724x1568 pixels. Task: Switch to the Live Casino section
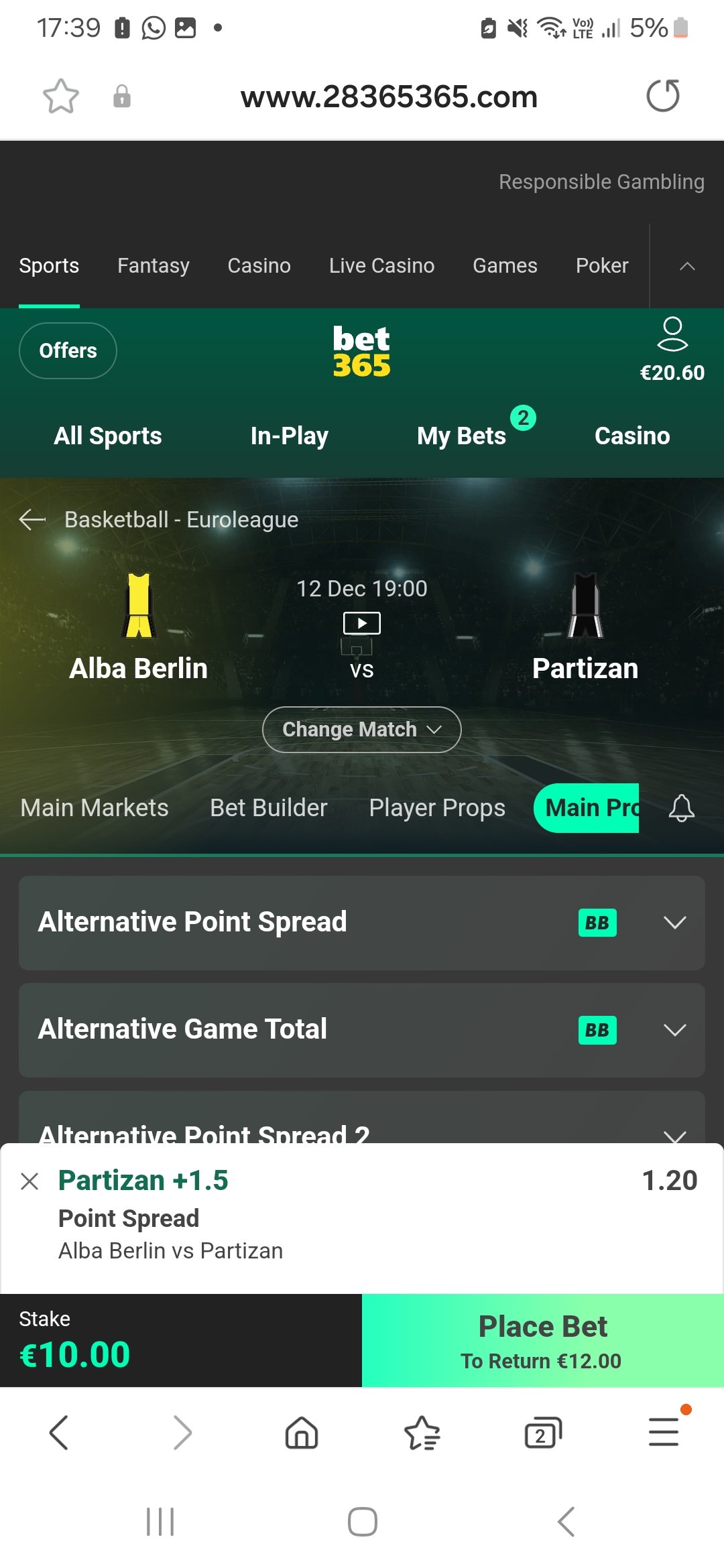tap(381, 265)
